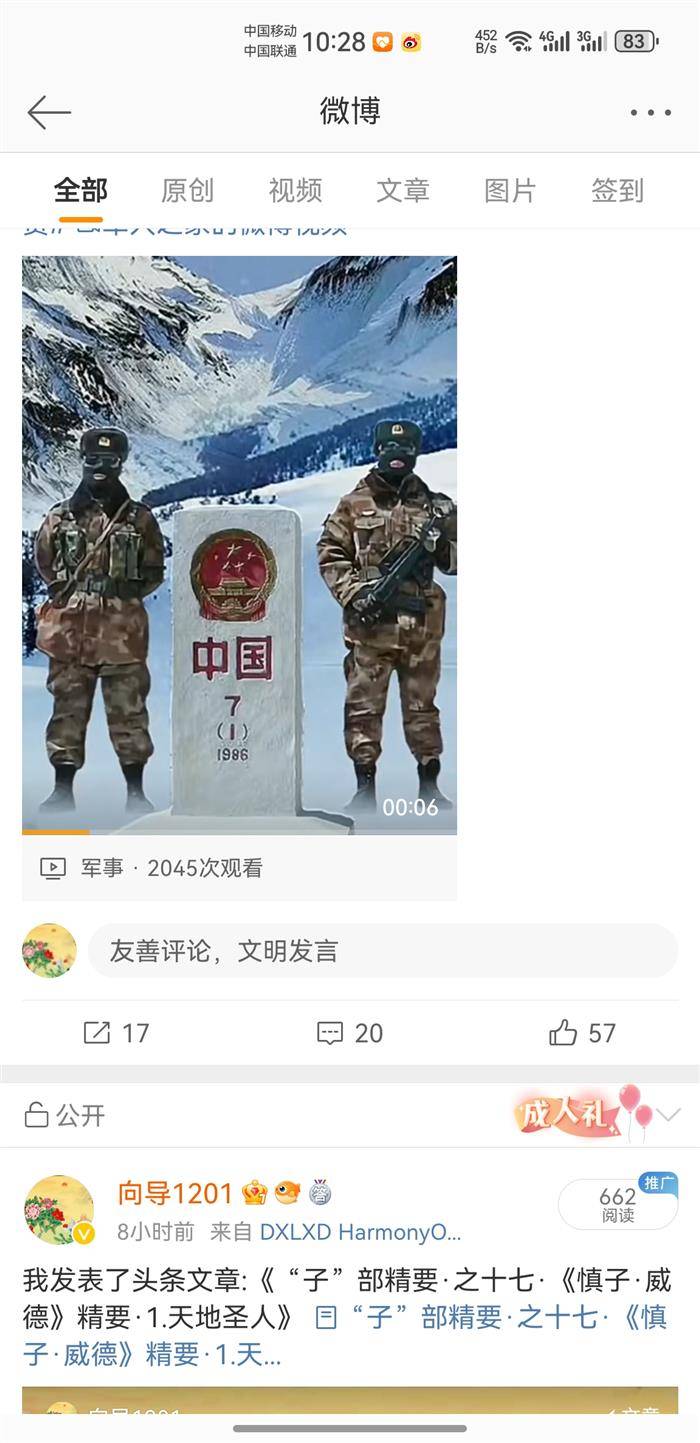Switch to the 原创 tab
The height and width of the screenshot is (1443, 700).
pyautogui.click(x=188, y=190)
